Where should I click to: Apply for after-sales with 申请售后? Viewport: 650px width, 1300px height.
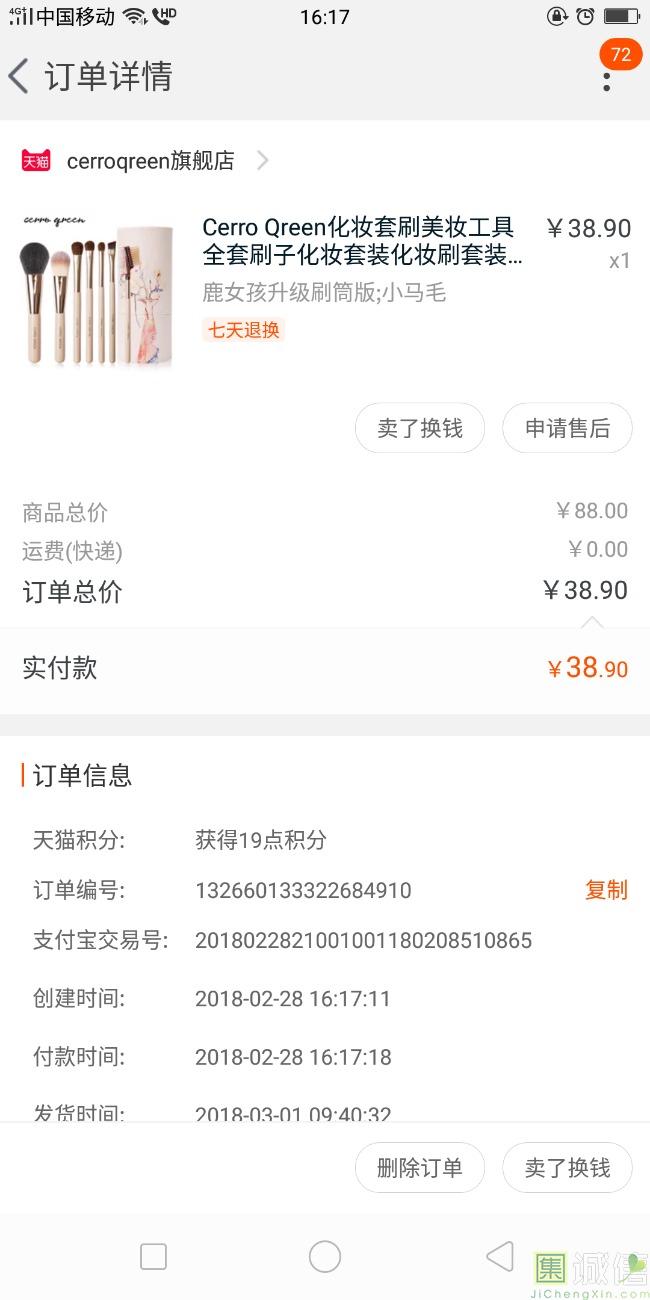click(x=567, y=428)
